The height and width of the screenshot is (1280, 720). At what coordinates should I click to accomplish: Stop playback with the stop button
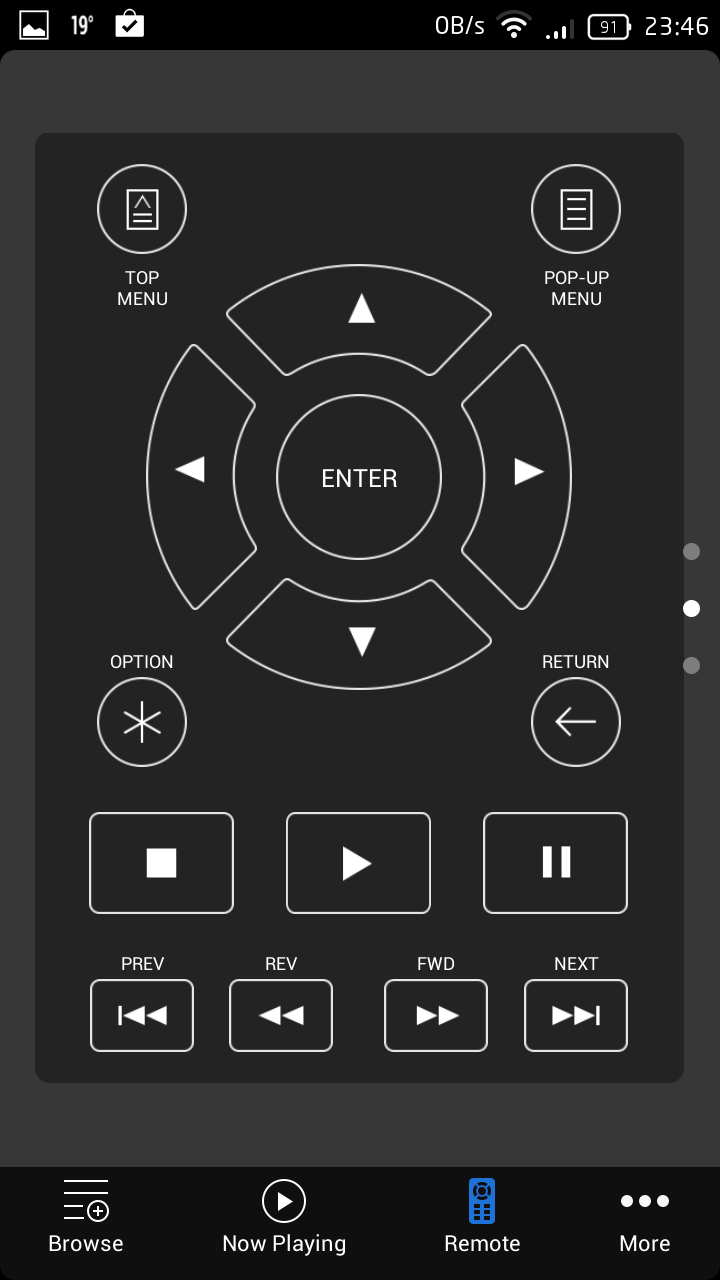[161, 863]
